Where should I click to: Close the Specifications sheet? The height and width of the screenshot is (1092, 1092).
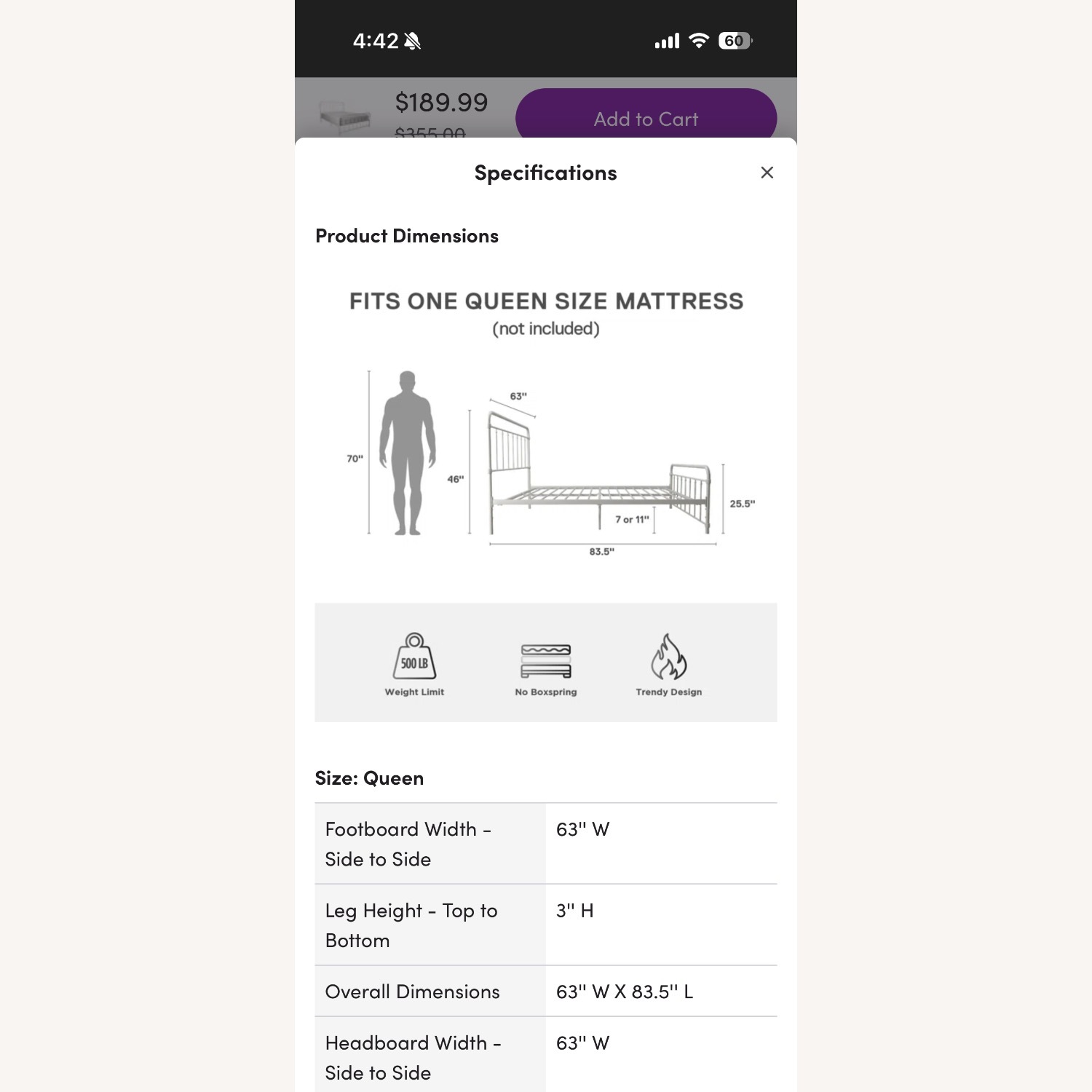click(x=767, y=173)
